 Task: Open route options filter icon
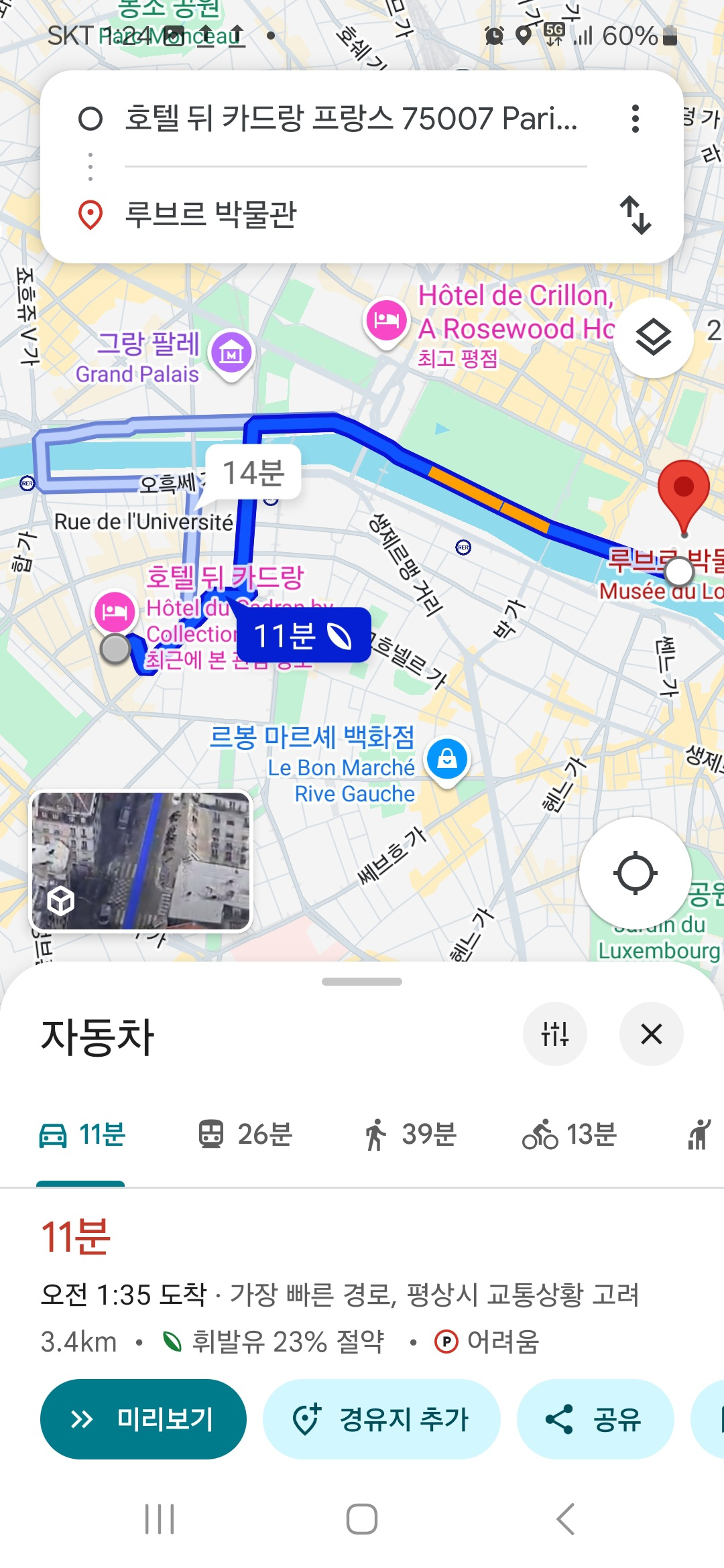pos(554,1034)
